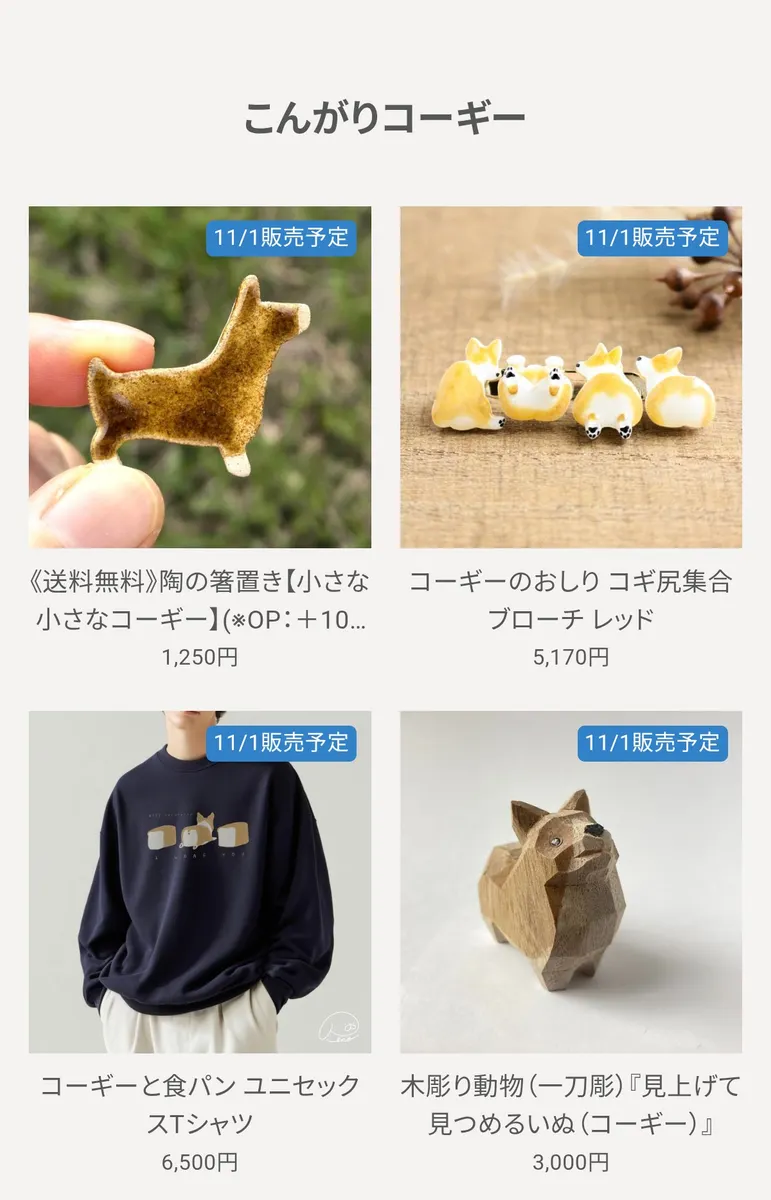
Task: Select the コーギーと食パン sweatshirt listing
Action: pyautogui.click(x=200, y=882)
